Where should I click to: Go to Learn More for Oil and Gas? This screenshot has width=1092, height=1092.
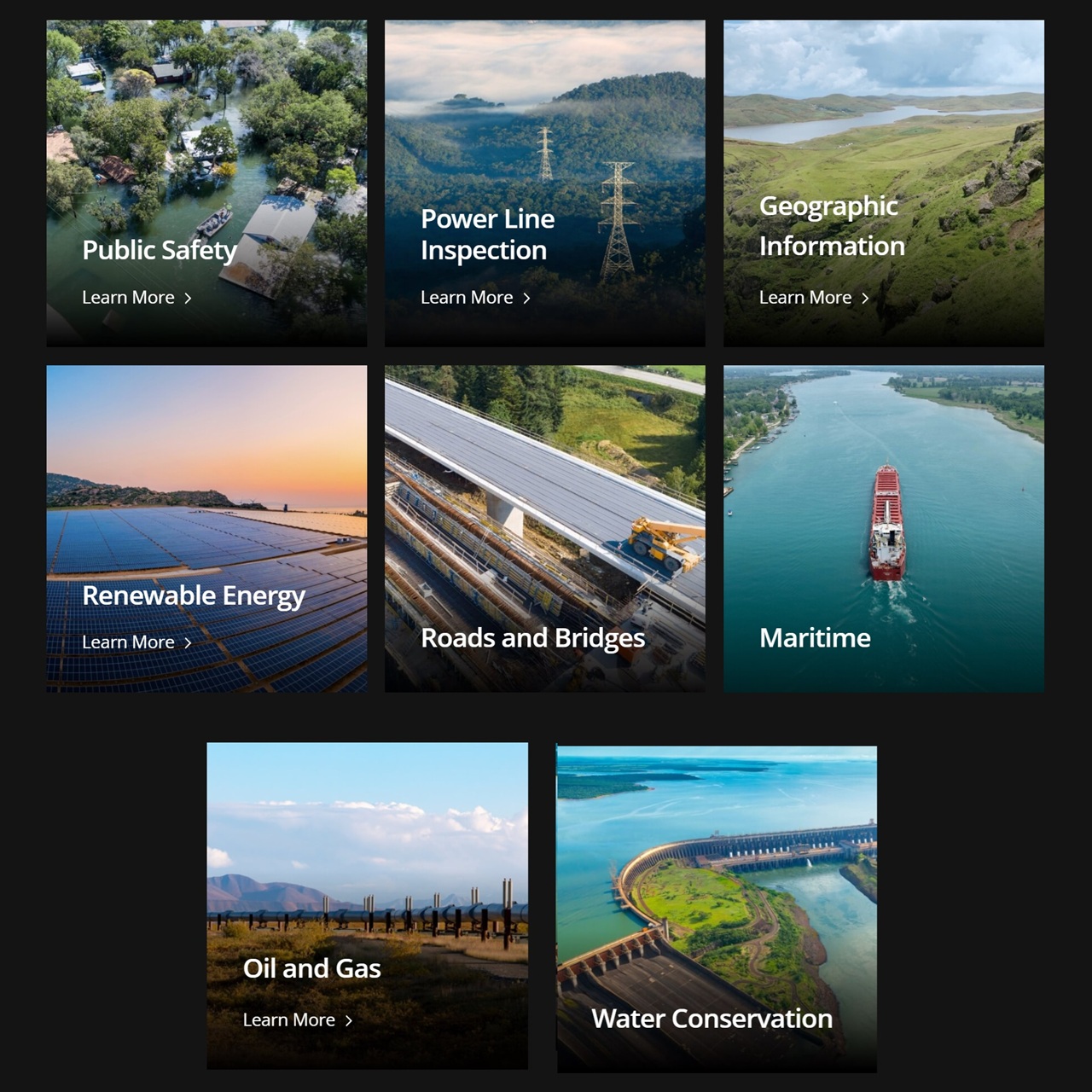(x=298, y=1020)
